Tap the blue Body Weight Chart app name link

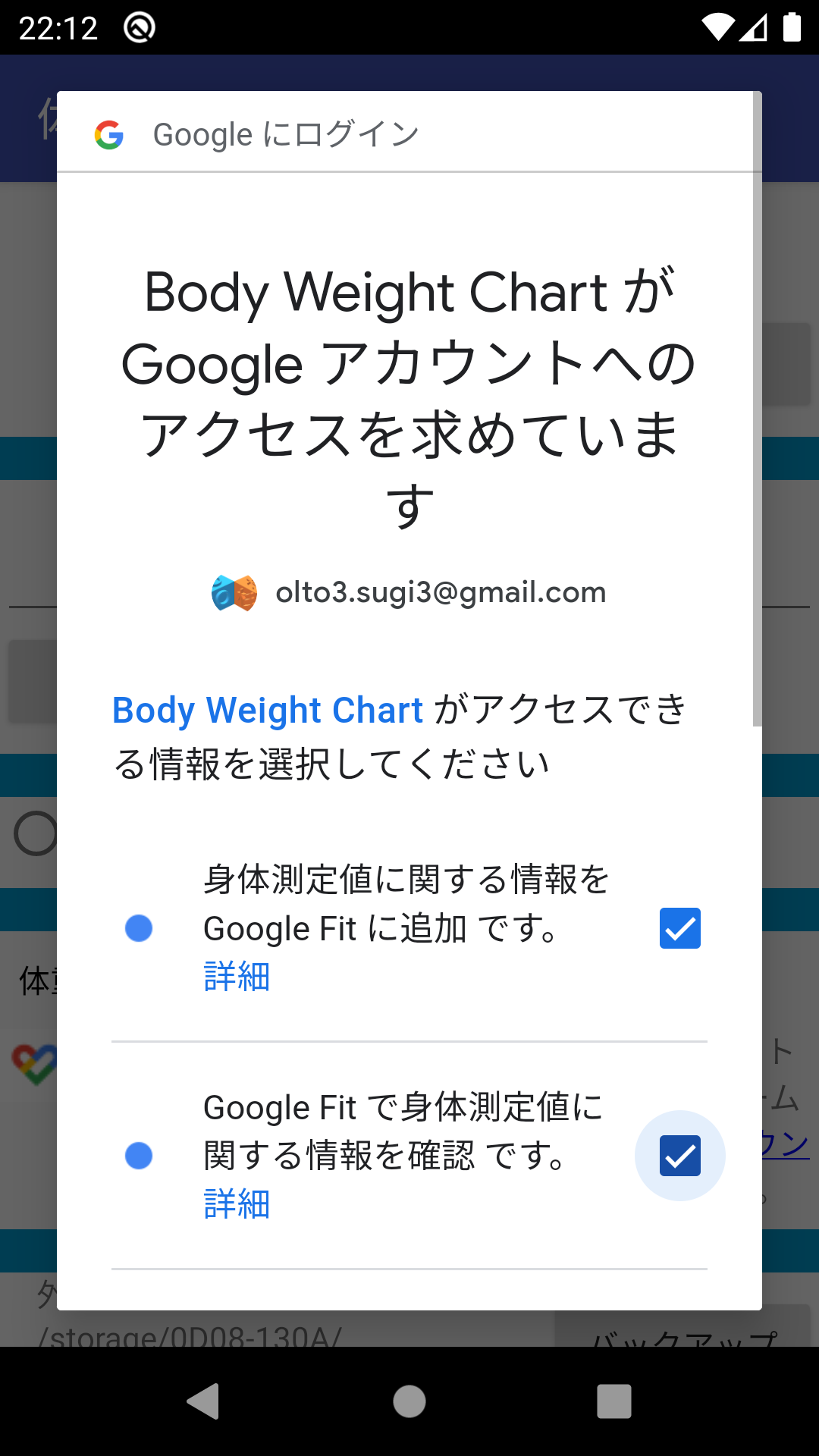tap(268, 711)
